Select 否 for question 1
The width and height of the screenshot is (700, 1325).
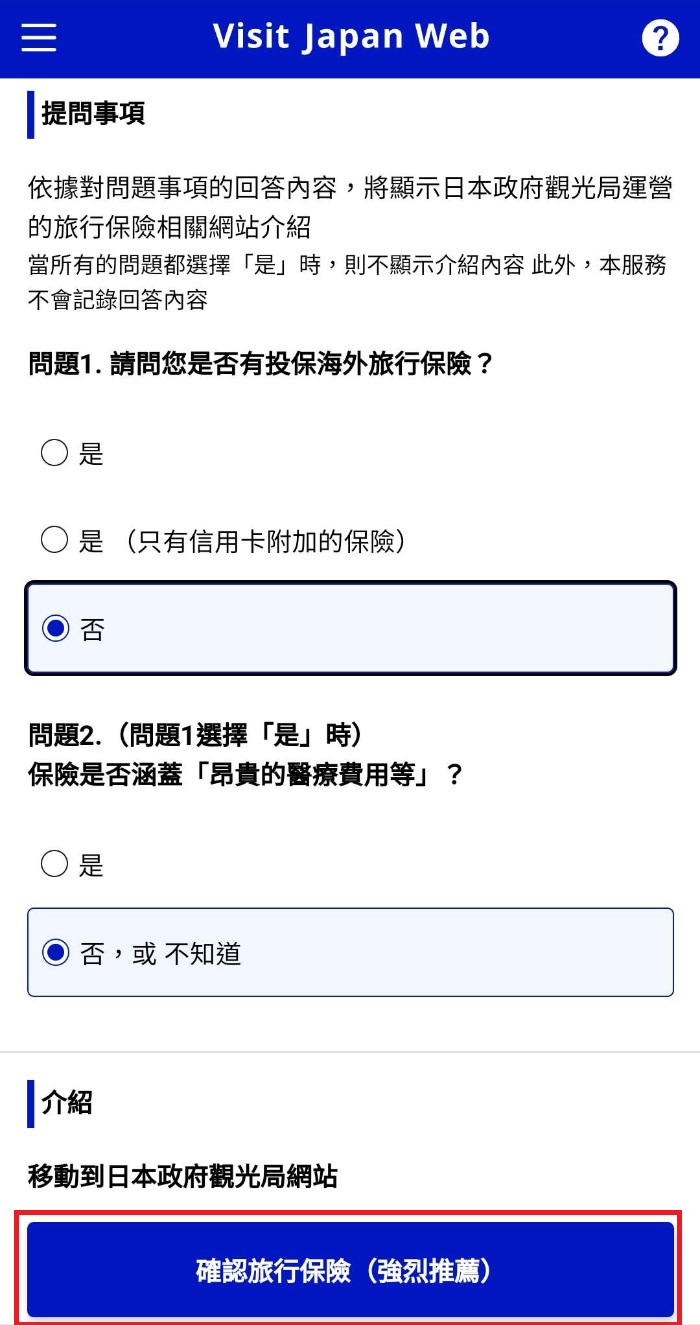[x=55, y=629]
